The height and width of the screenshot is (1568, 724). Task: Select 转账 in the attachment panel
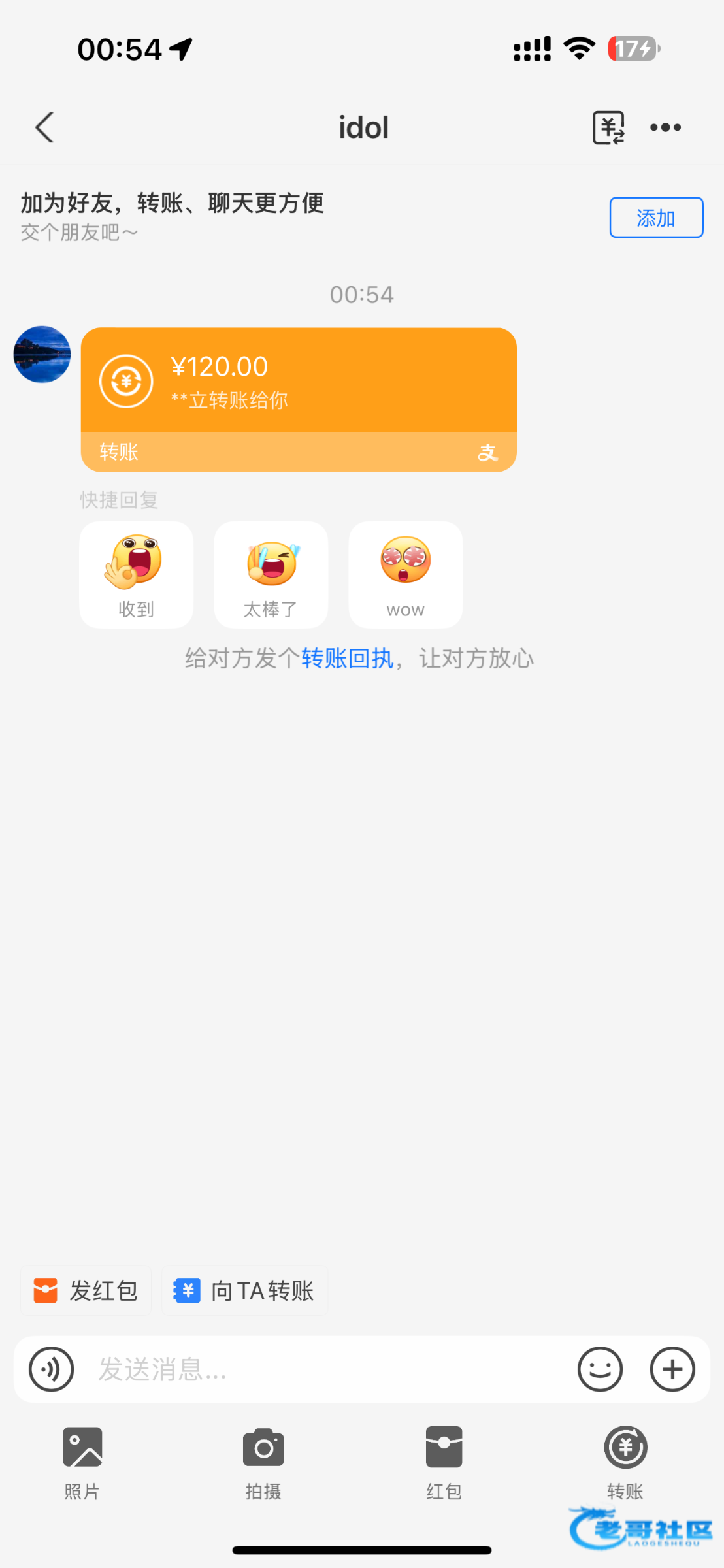click(x=625, y=1462)
